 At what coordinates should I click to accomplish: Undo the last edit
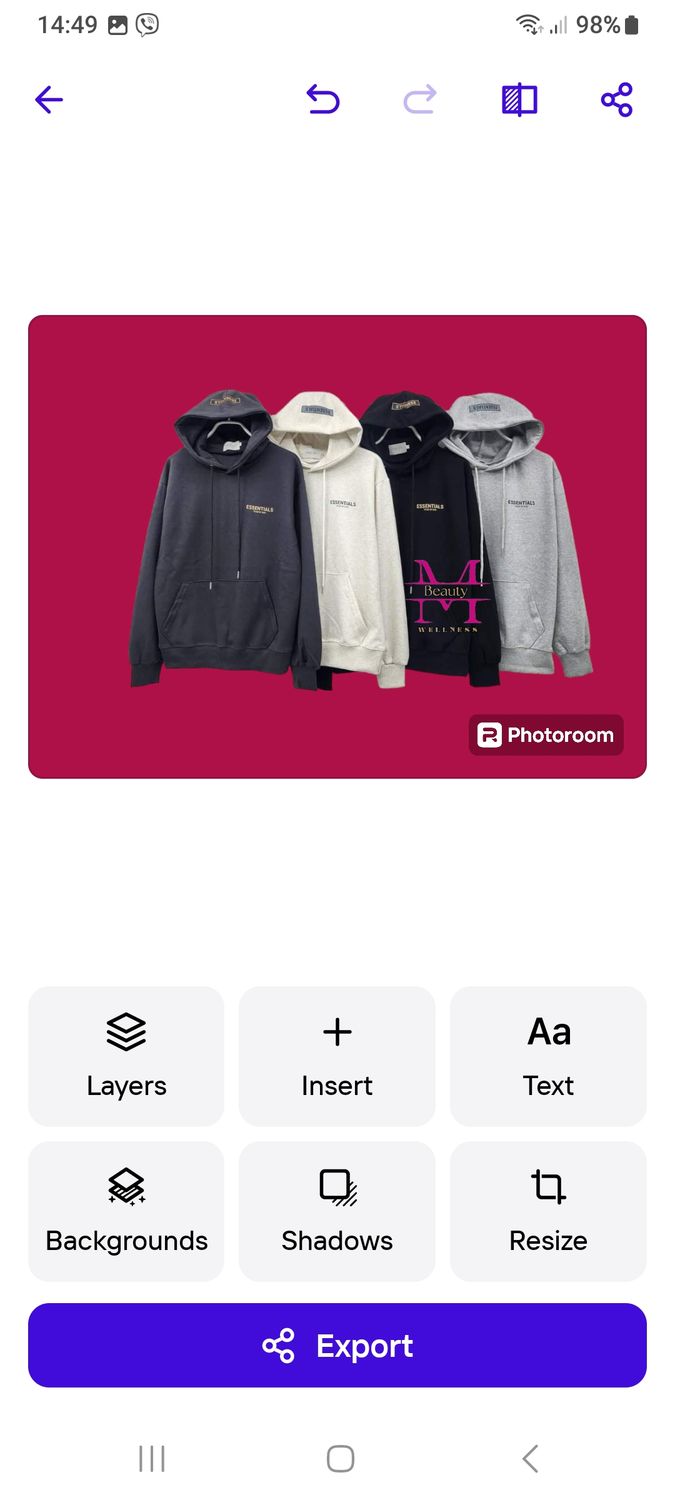pyautogui.click(x=323, y=100)
